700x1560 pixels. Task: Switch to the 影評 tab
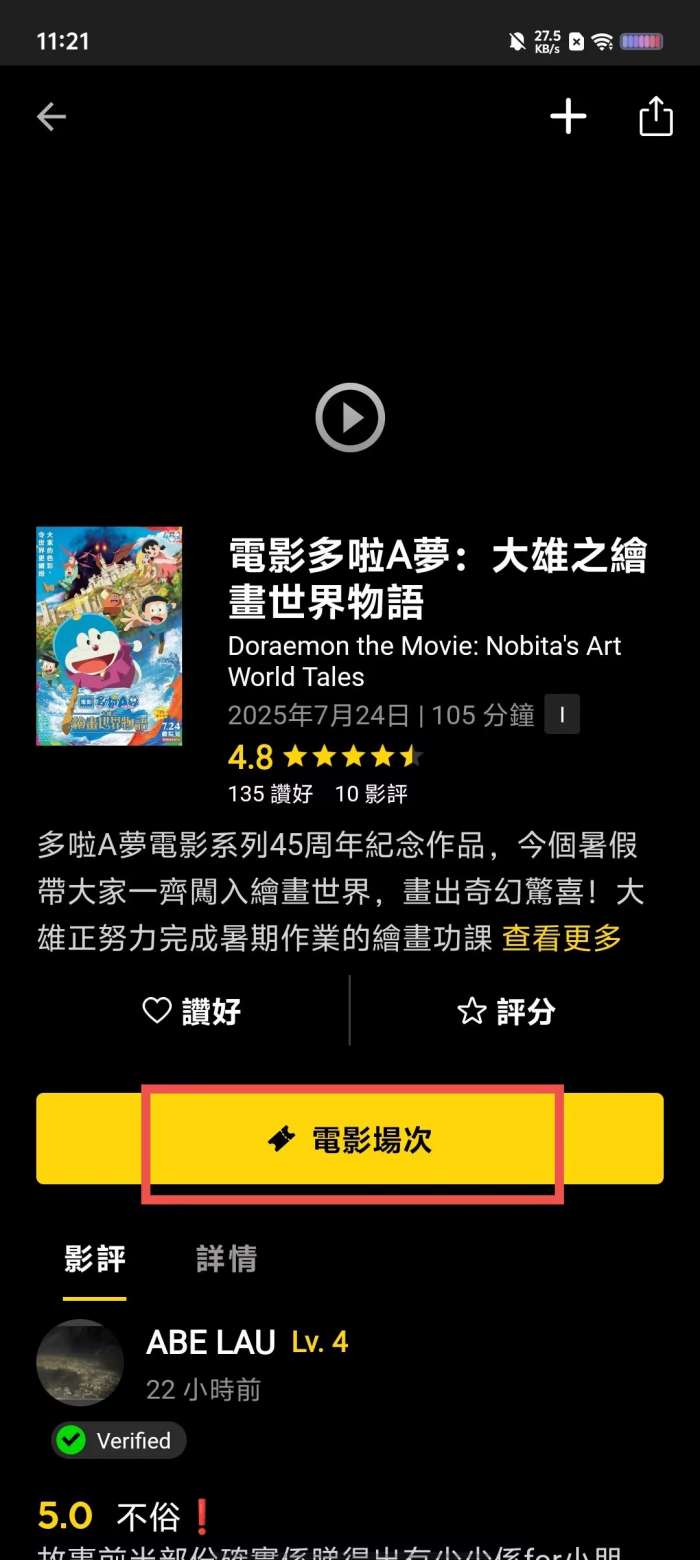point(95,1259)
